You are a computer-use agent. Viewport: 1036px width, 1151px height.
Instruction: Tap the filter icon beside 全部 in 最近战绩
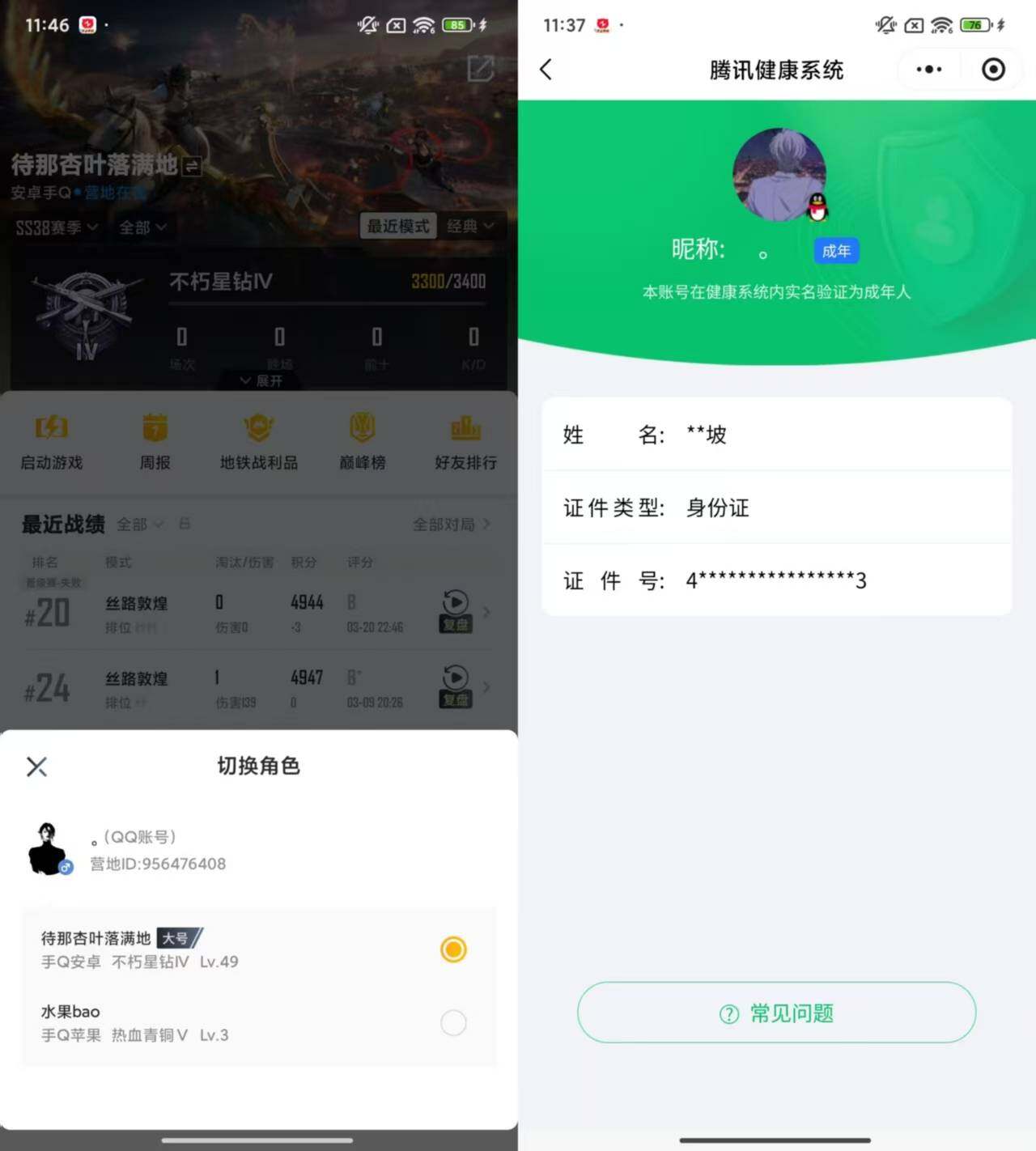click(185, 525)
